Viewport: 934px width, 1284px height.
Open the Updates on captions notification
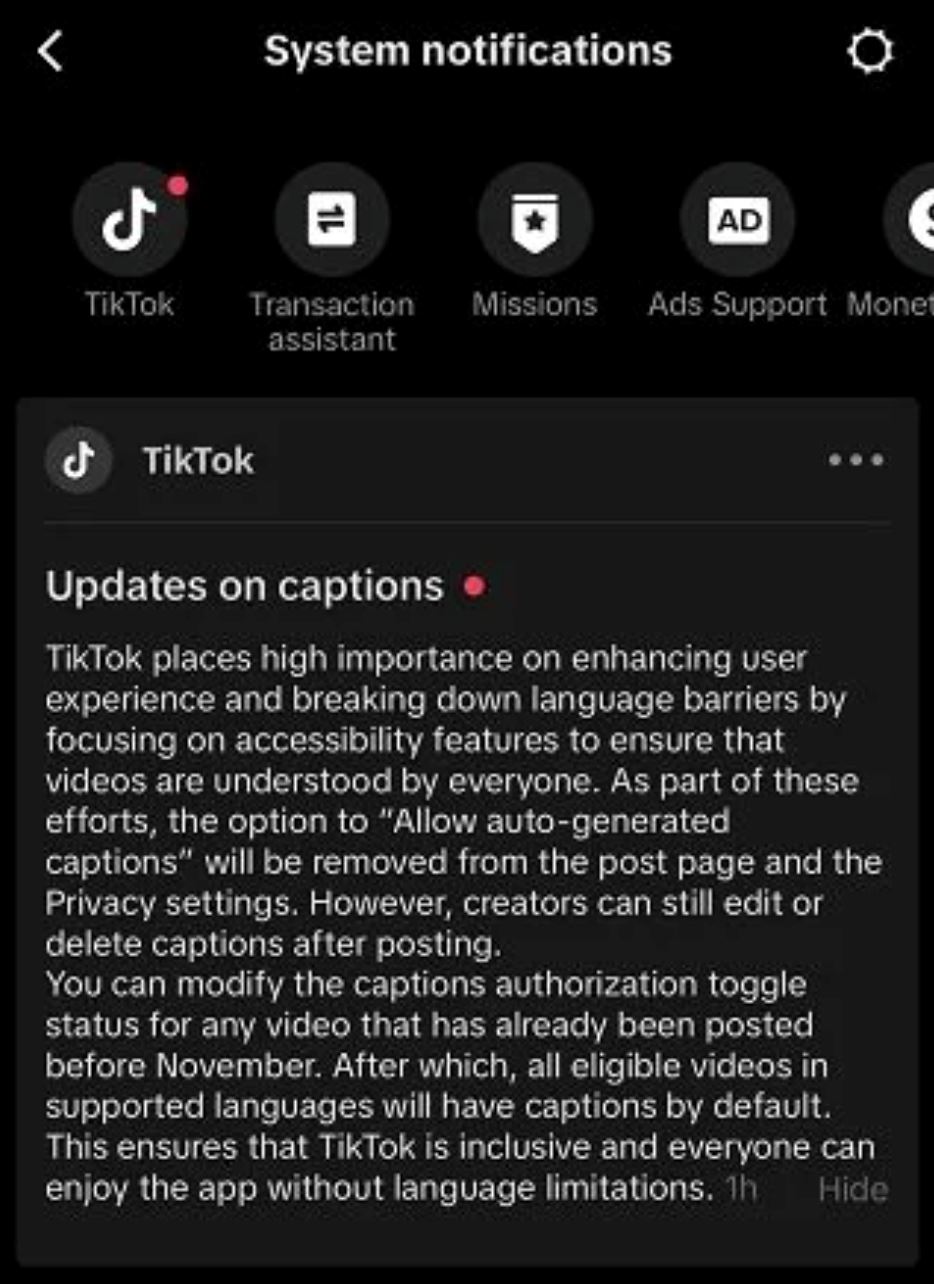pyautogui.click(x=246, y=586)
